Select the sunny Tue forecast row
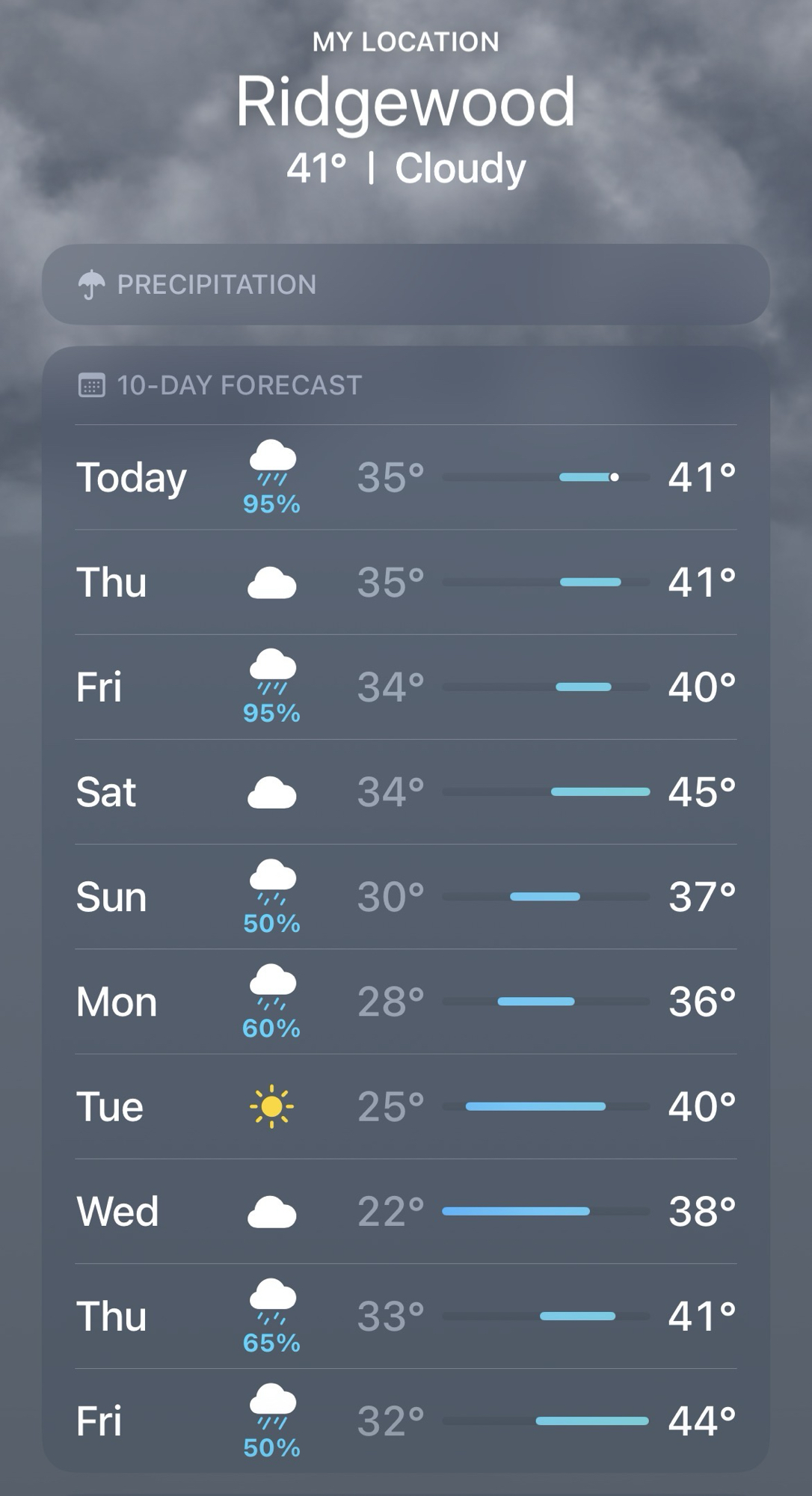The height and width of the screenshot is (1496, 812). click(x=405, y=1106)
